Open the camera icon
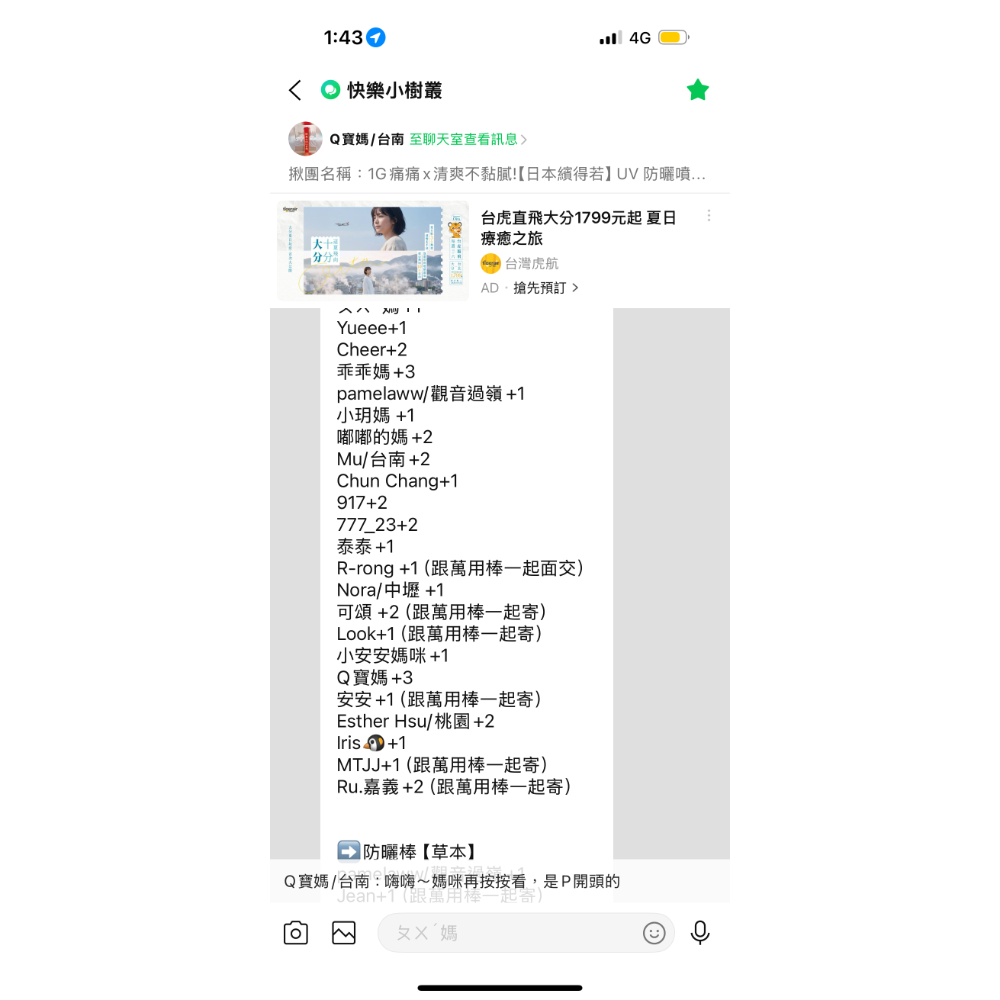Image resolution: width=1000 pixels, height=1000 pixels. (x=296, y=933)
